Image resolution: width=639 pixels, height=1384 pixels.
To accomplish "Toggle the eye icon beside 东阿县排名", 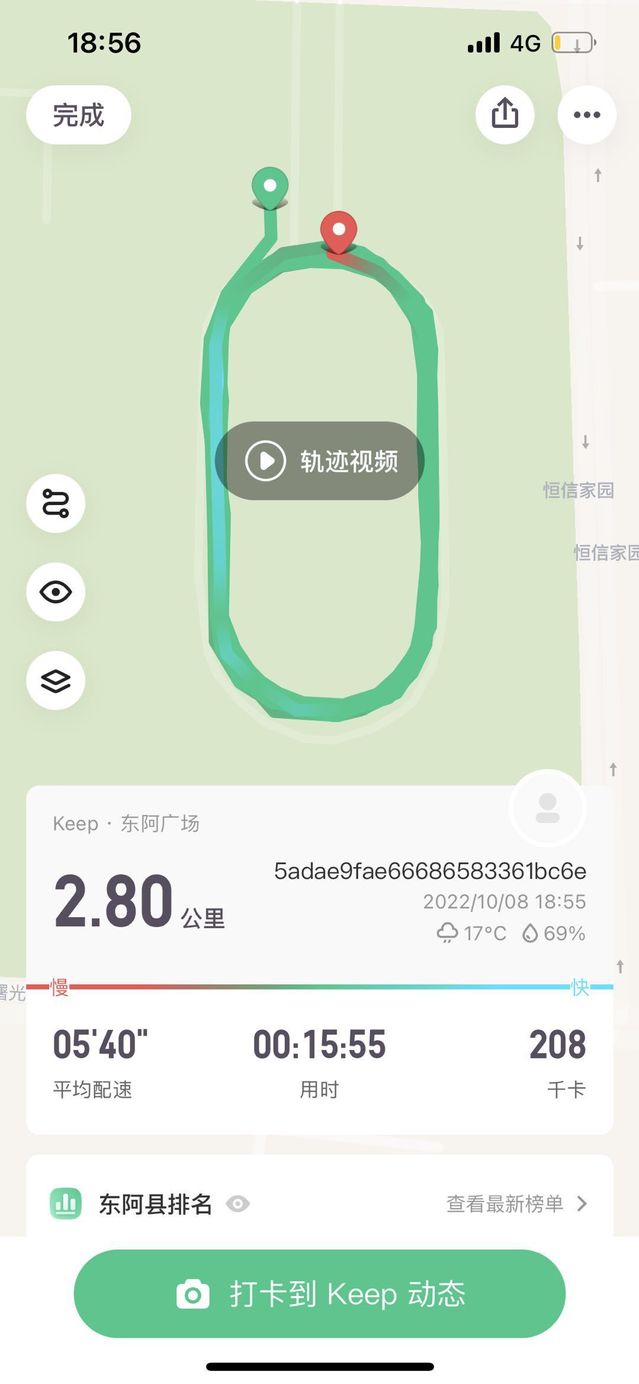I will [x=237, y=1204].
